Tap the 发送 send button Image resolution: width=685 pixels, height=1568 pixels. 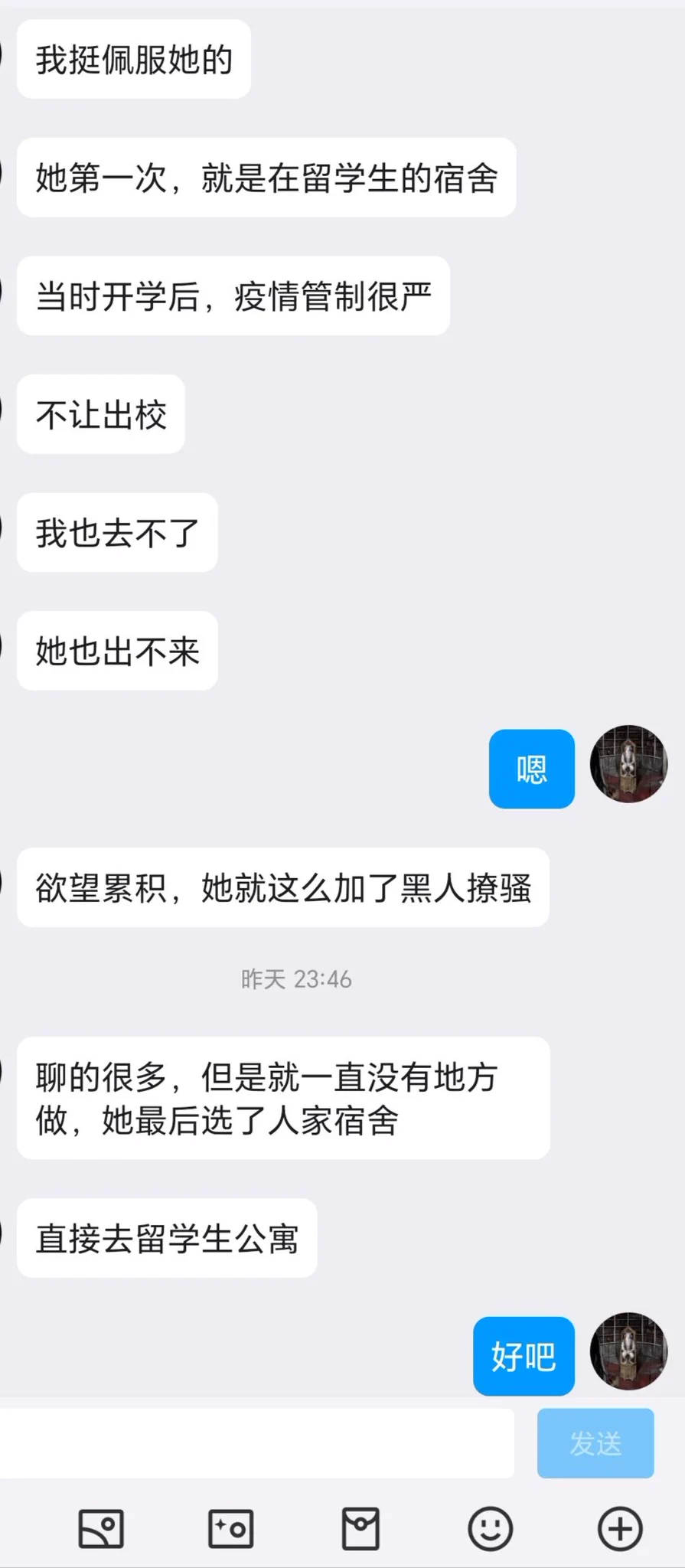[x=595, y=1443]
